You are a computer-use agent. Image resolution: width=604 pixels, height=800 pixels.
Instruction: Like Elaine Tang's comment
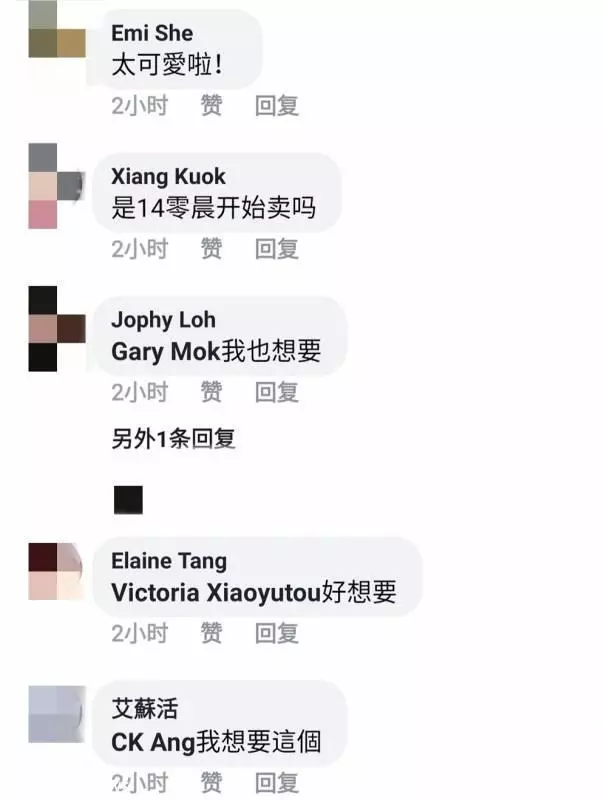coord(211,632)
